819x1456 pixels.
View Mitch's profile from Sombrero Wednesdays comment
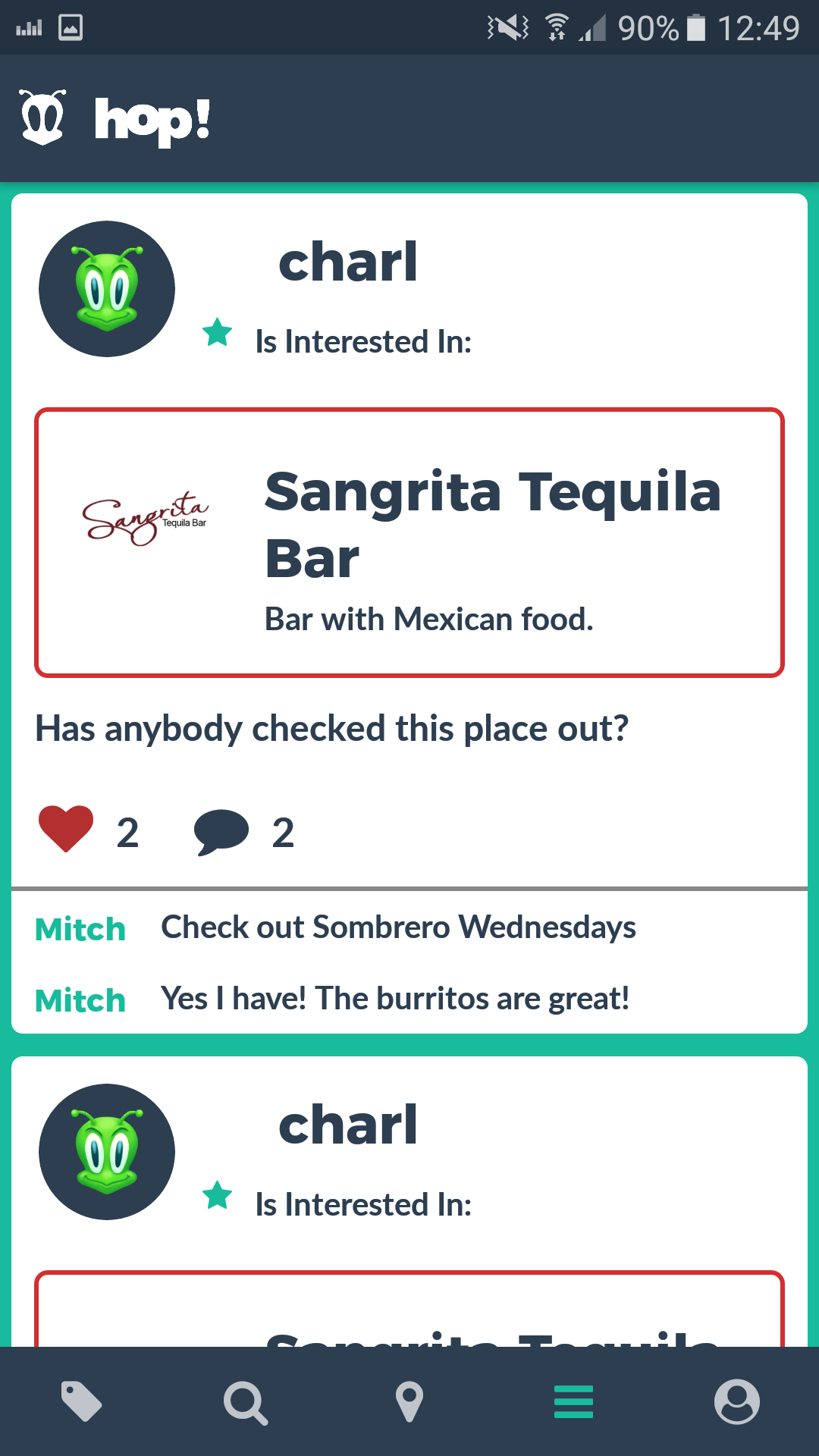coord(80,929)
